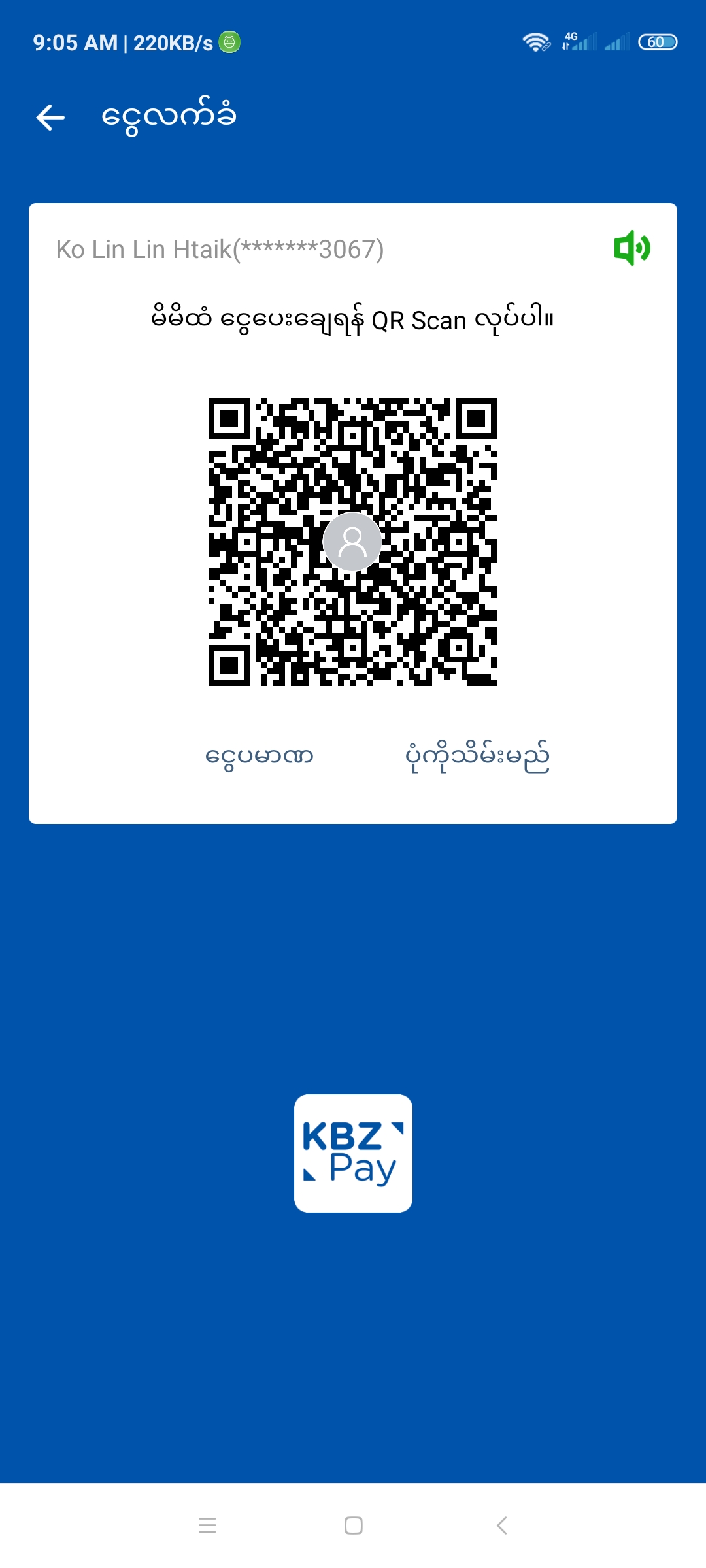Tap ပုံကိုသိမ်းမည် to save the image

477,756
